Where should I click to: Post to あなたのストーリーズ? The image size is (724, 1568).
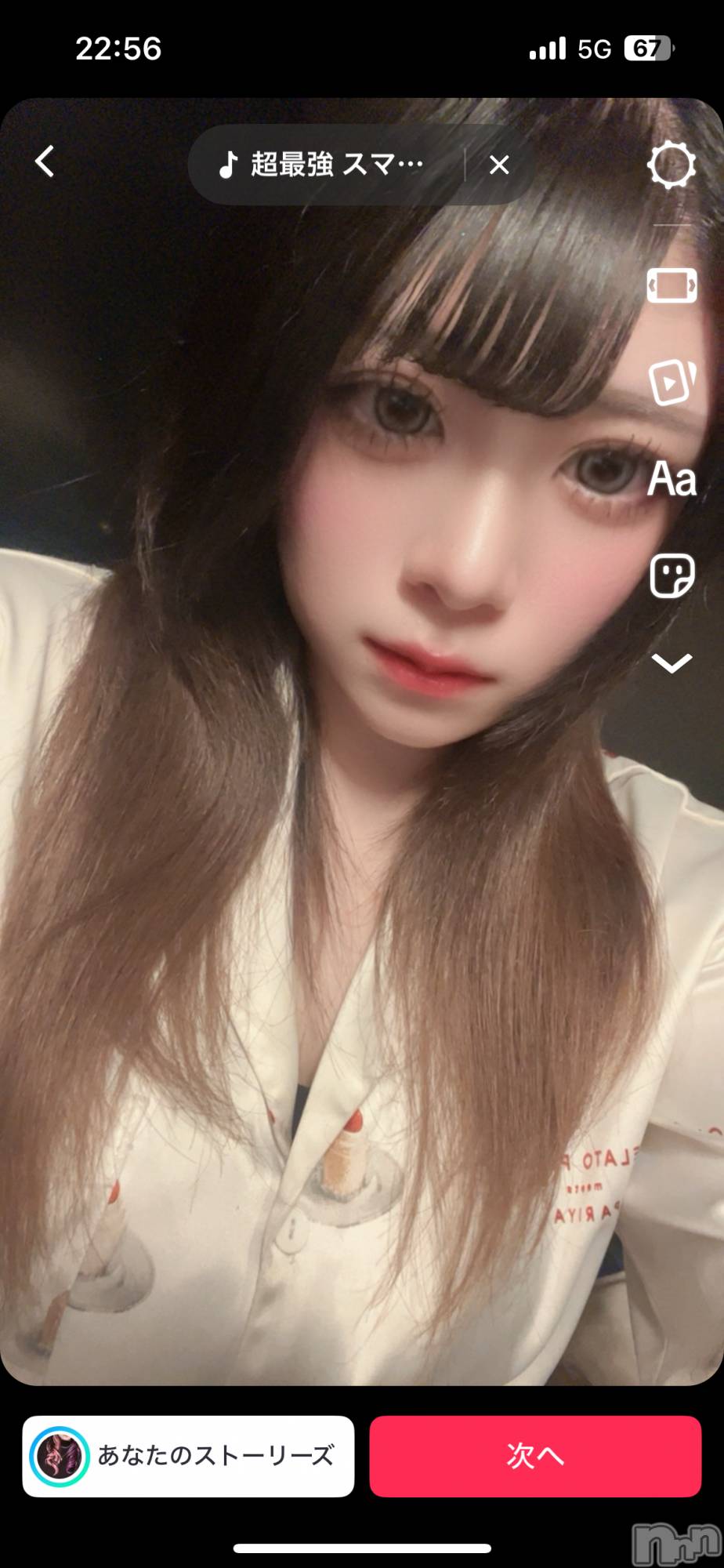click(188, 1456)
